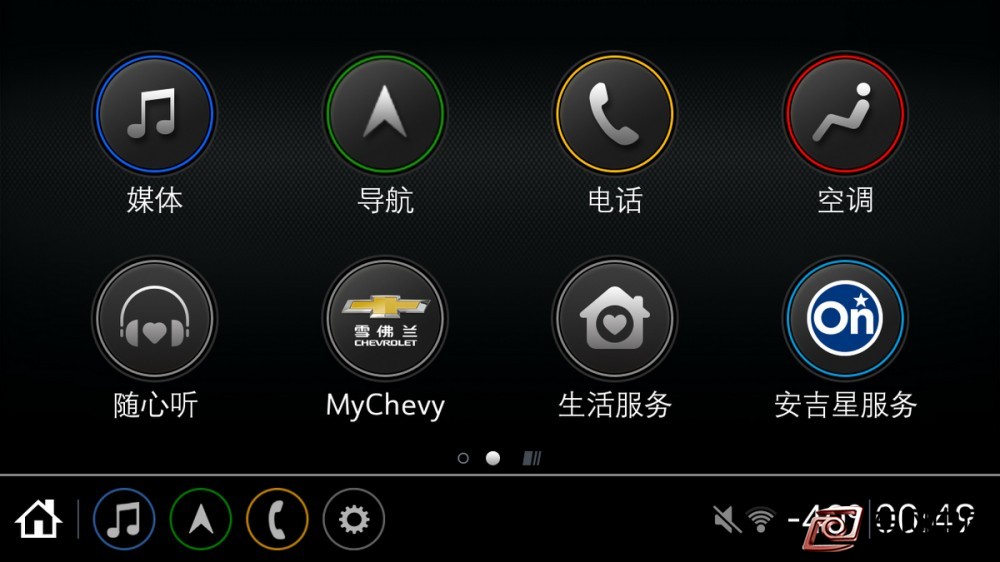Screen dimensions: 1000x562
Task: Jump to the first page indicator dot
Action: pos(463,458)
